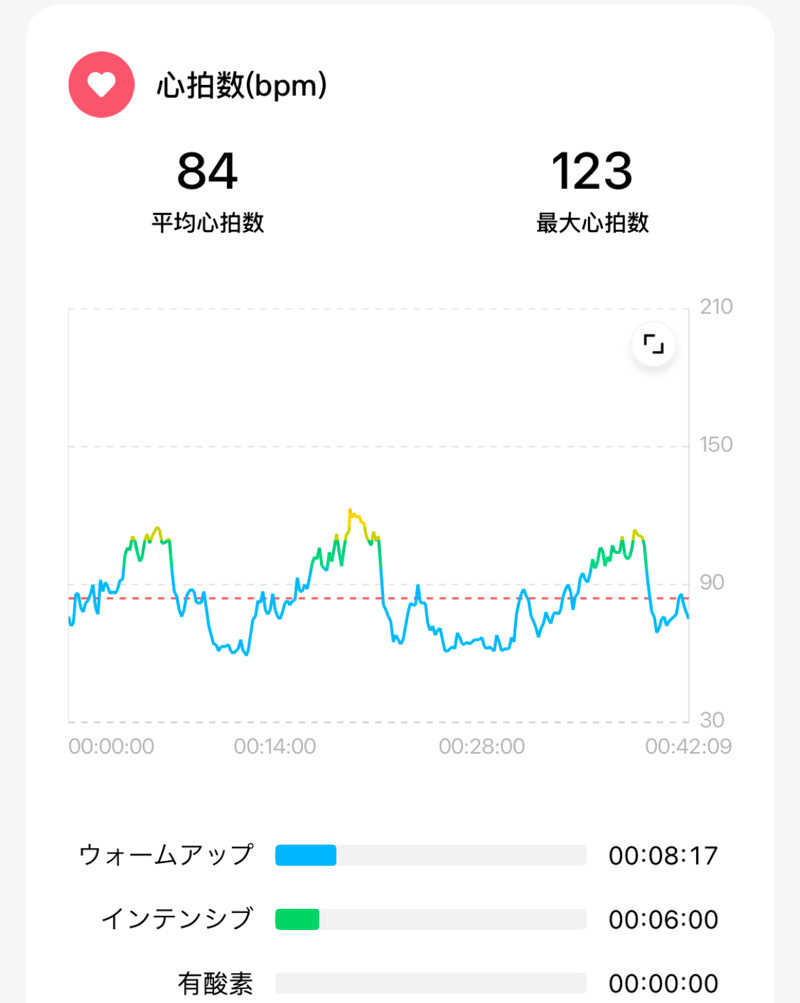The width and height of the screenshot is (800, 1003).
Task: Tap the heart symbol inside the pink circle
Action: coord(100,85)
